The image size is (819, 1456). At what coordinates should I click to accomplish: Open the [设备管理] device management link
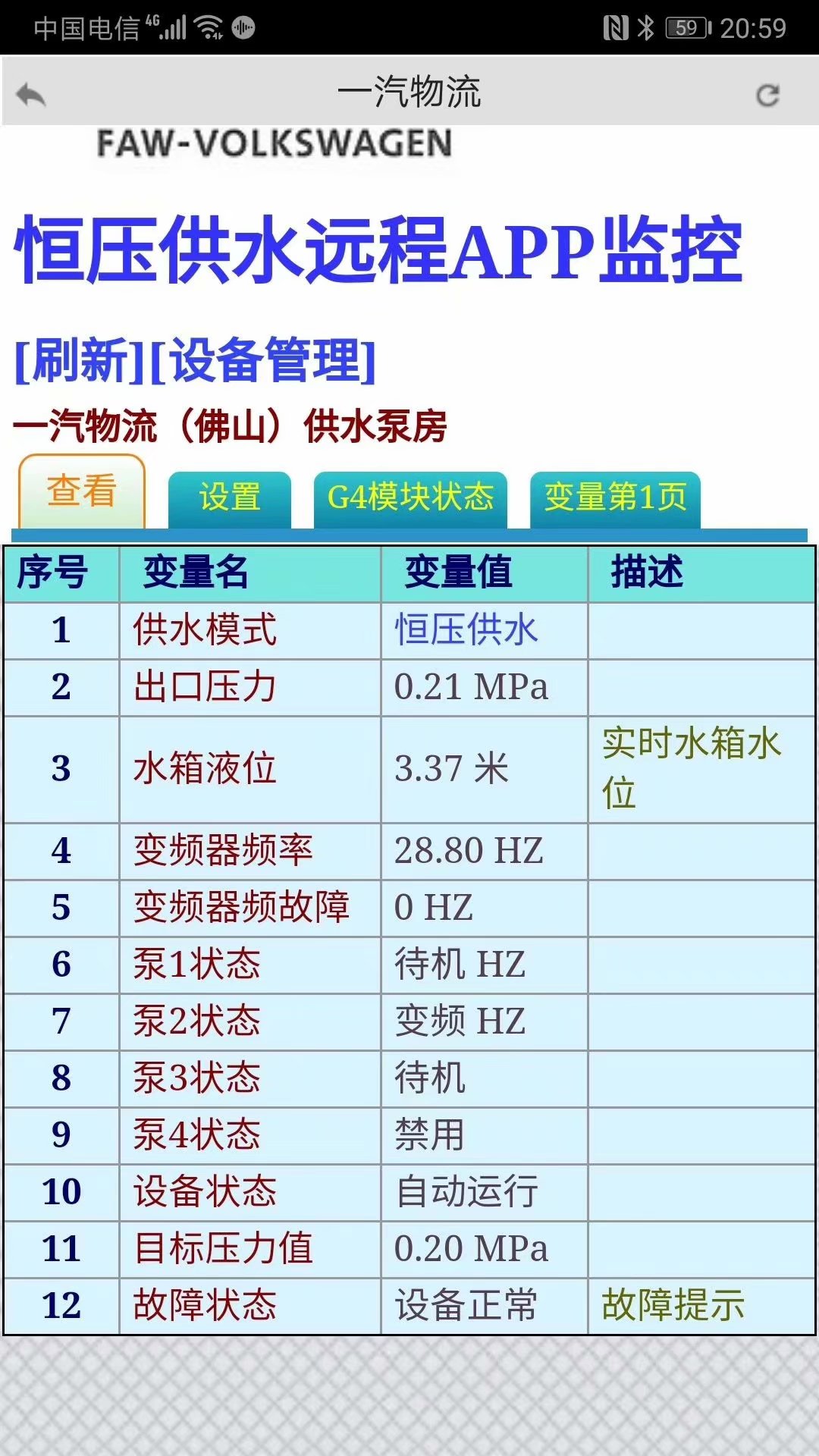(x=263, y=361)
